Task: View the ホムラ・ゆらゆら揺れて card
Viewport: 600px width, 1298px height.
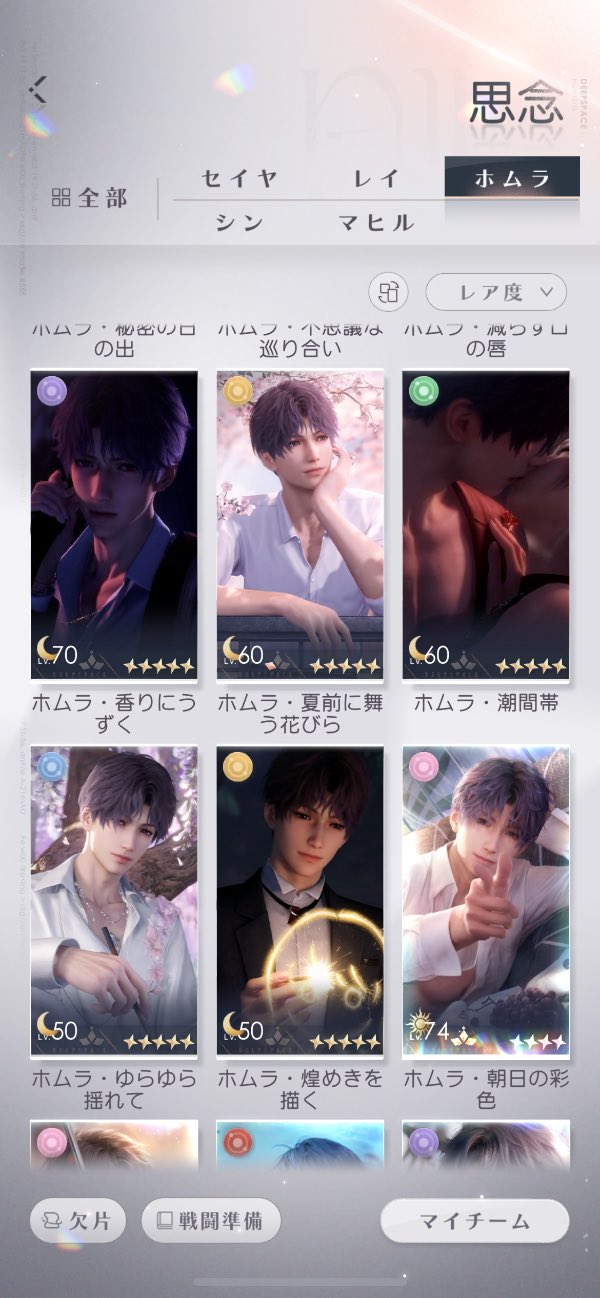Action: pyautogui.click(x=114, y=900)
